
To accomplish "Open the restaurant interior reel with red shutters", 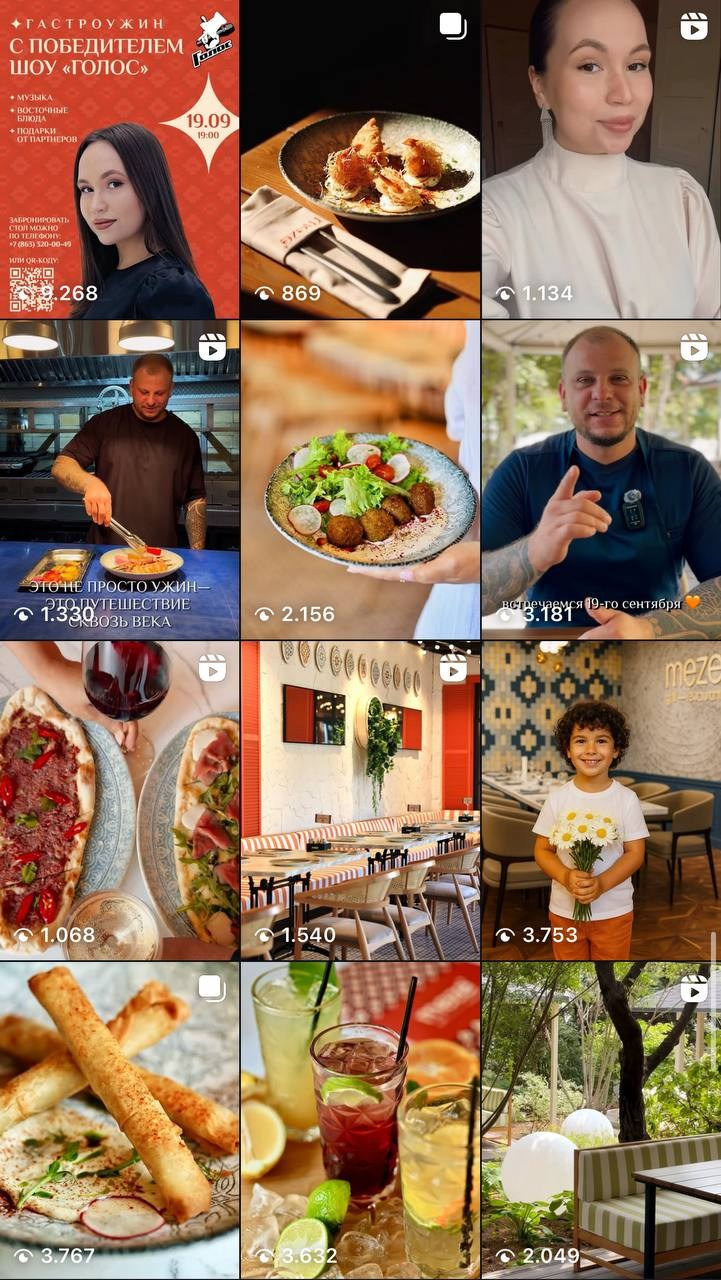I will (x=360, y=800).
